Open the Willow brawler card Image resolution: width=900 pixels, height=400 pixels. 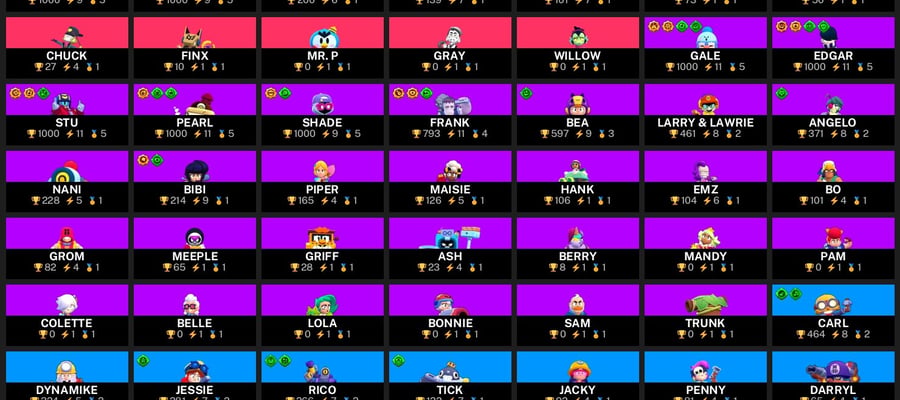(x=577, y=48)
